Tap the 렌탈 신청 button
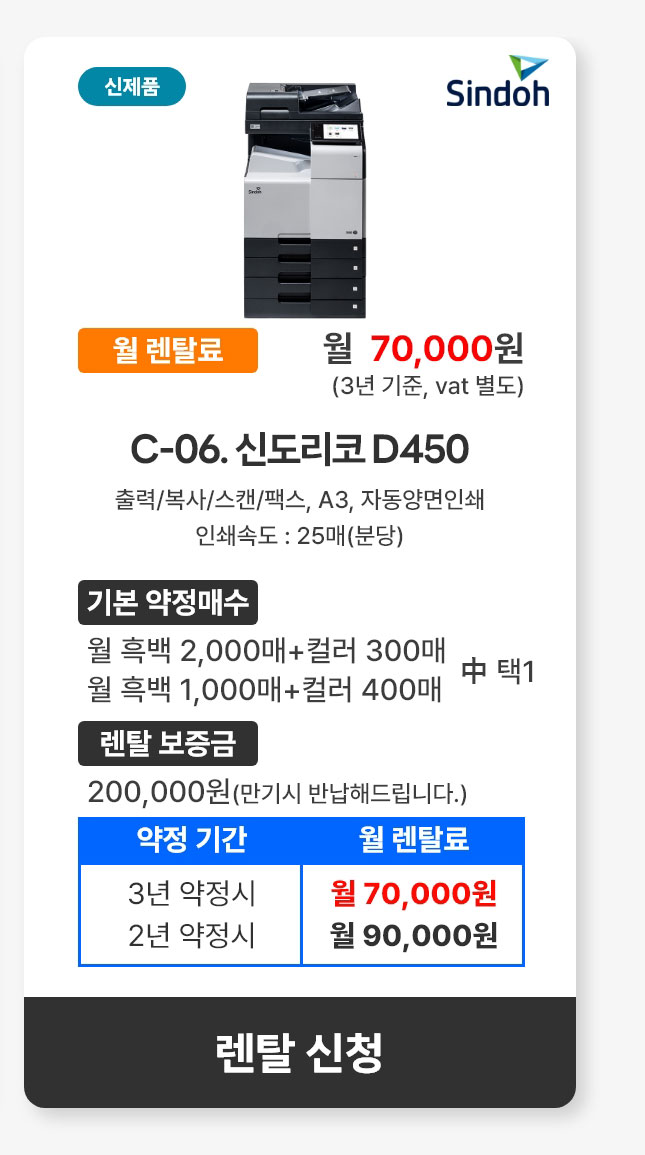Image resolution: width=645 pixels, height=1155 pixels. 300,1052
